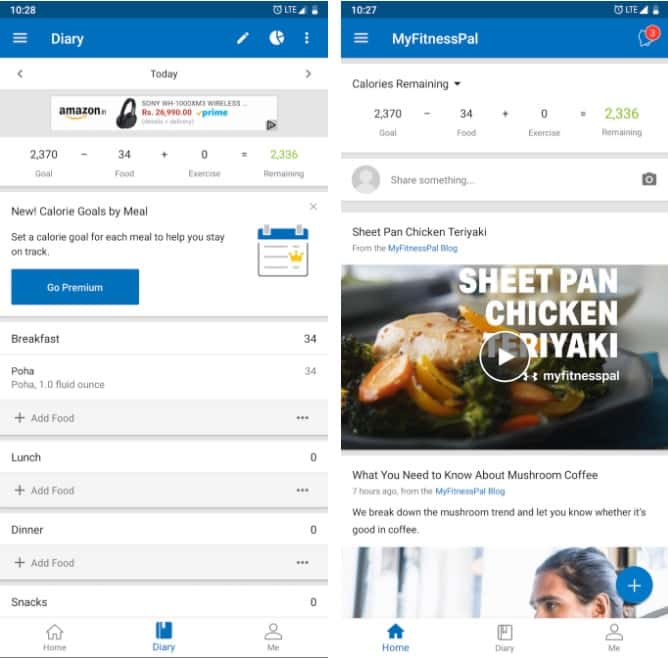Open the drawer menu beside MyFitnessPal title
668x659 pixels.
pos(361,39)
